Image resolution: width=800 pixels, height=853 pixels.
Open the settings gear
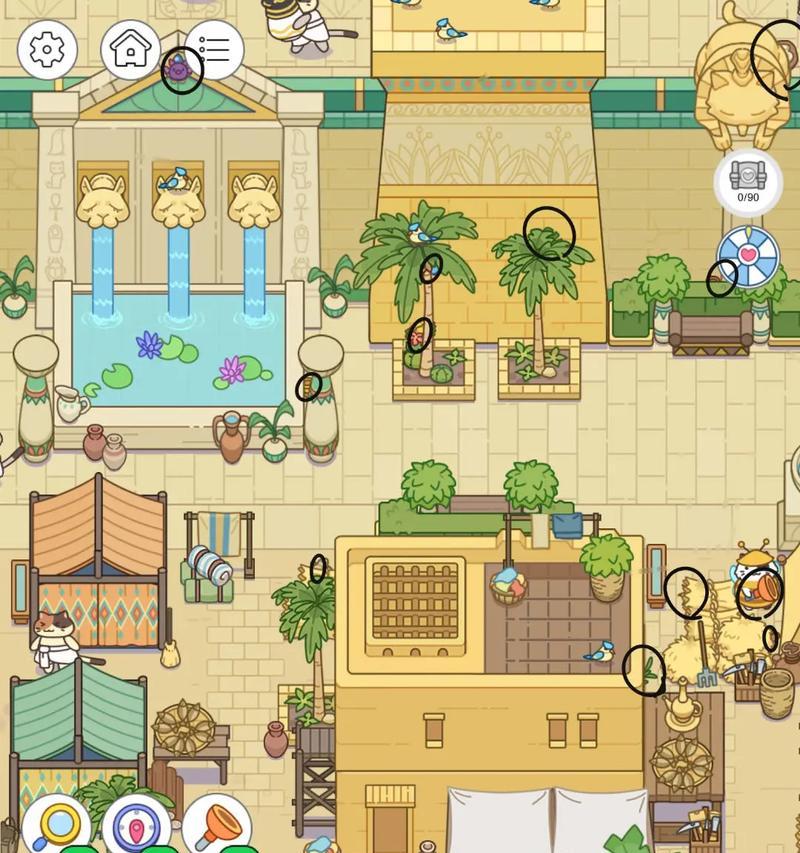(47, 50)
